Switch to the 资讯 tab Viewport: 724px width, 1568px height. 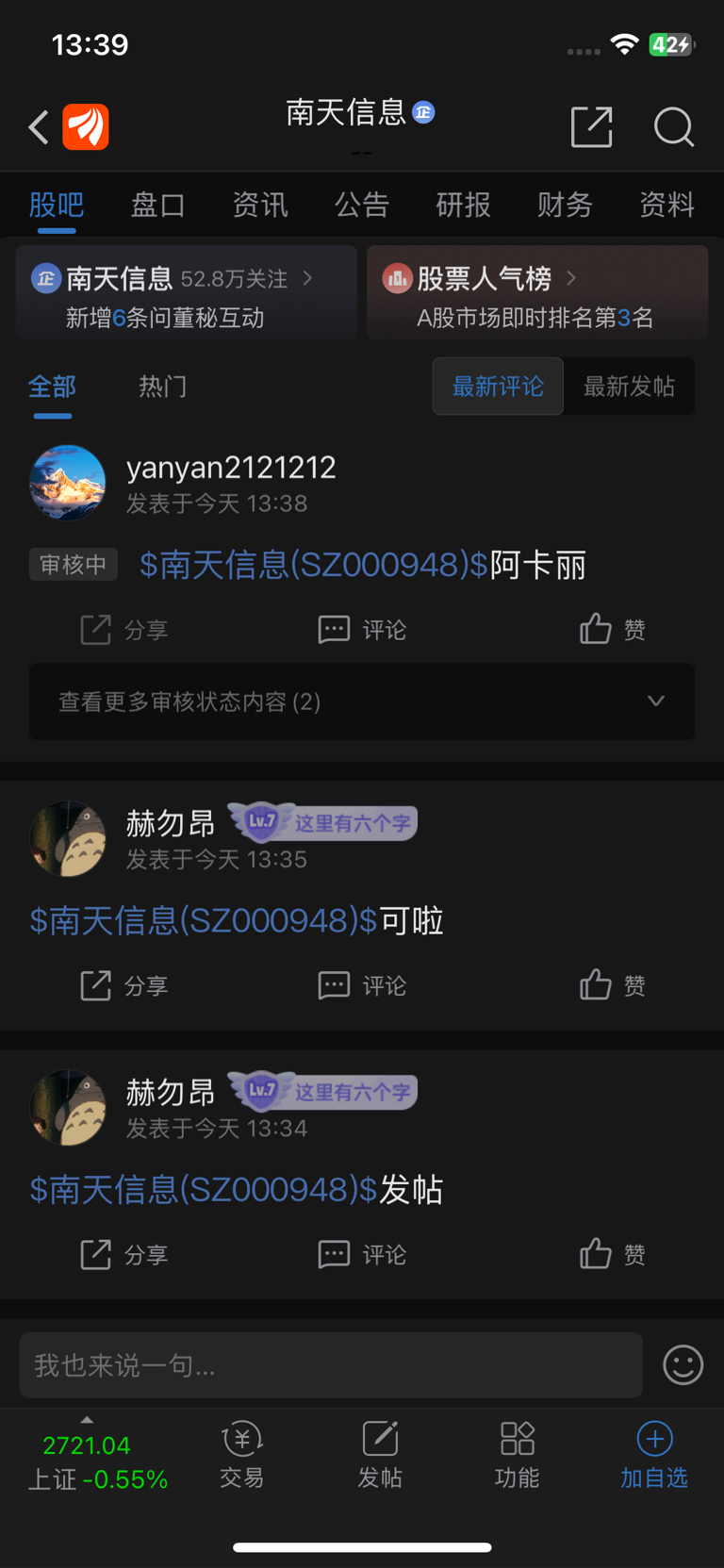[259, 205]
